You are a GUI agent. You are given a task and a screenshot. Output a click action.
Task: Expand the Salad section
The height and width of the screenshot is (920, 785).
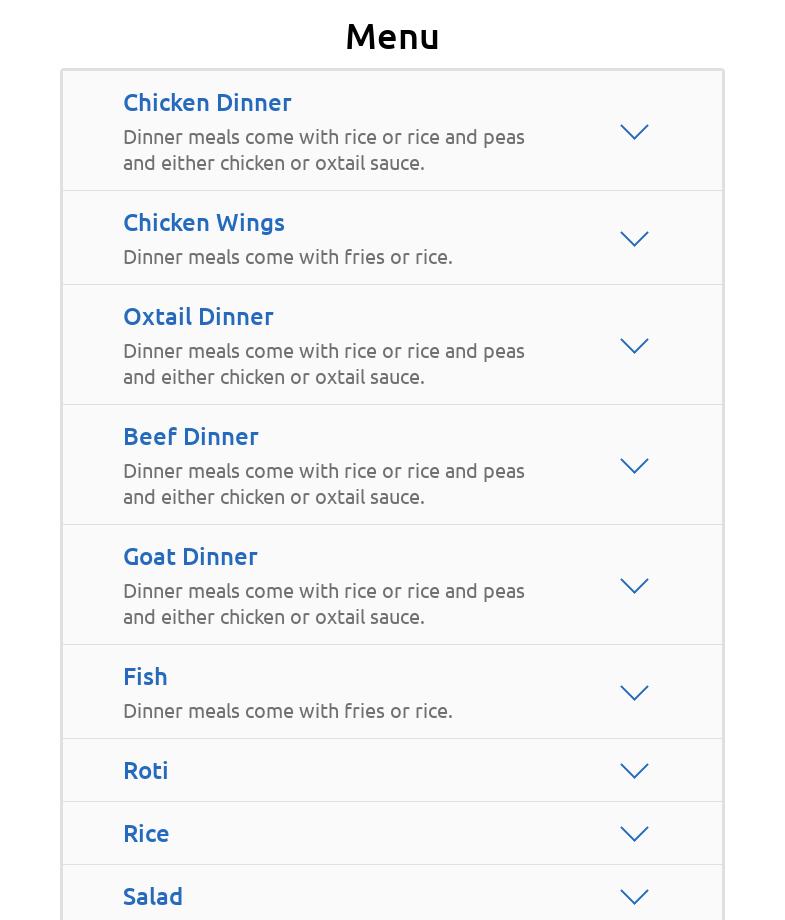pyautogui.click(x=634, y=897)
